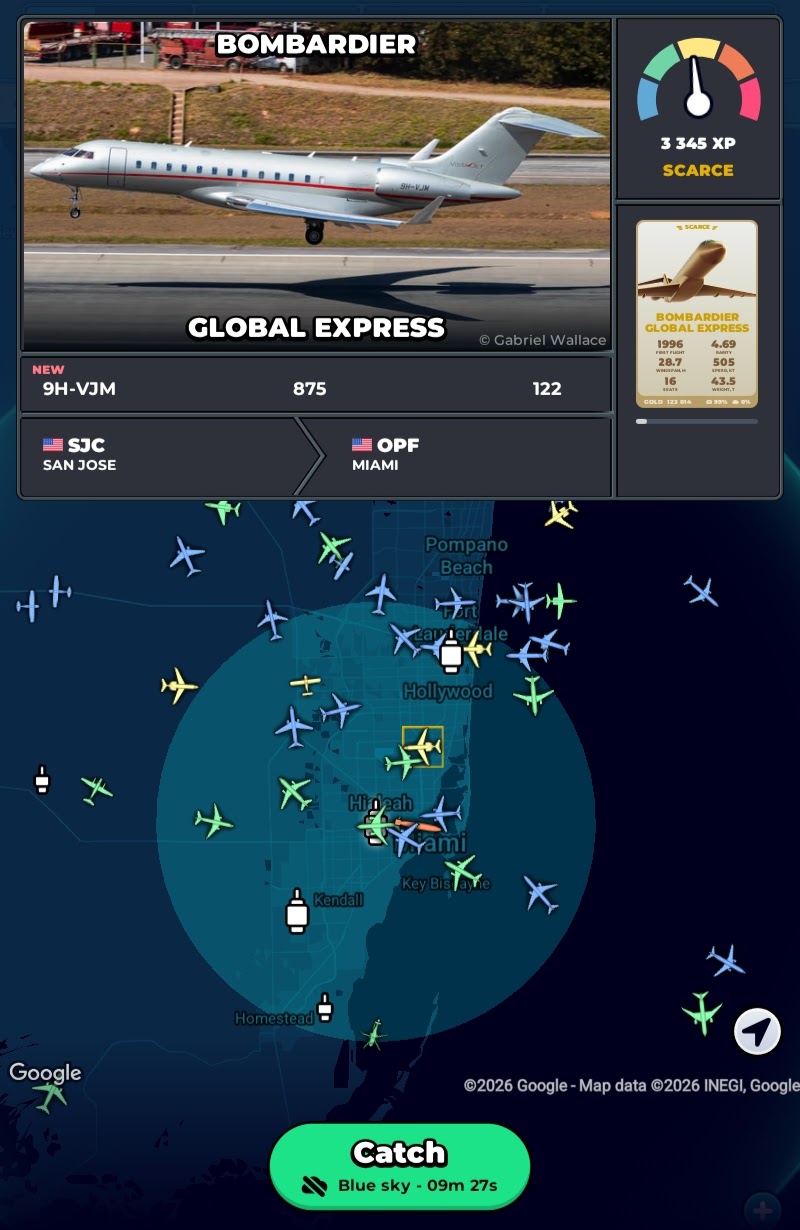
Task: Tap the control tower marker near Kendall
Action: [x=297, y=911]
